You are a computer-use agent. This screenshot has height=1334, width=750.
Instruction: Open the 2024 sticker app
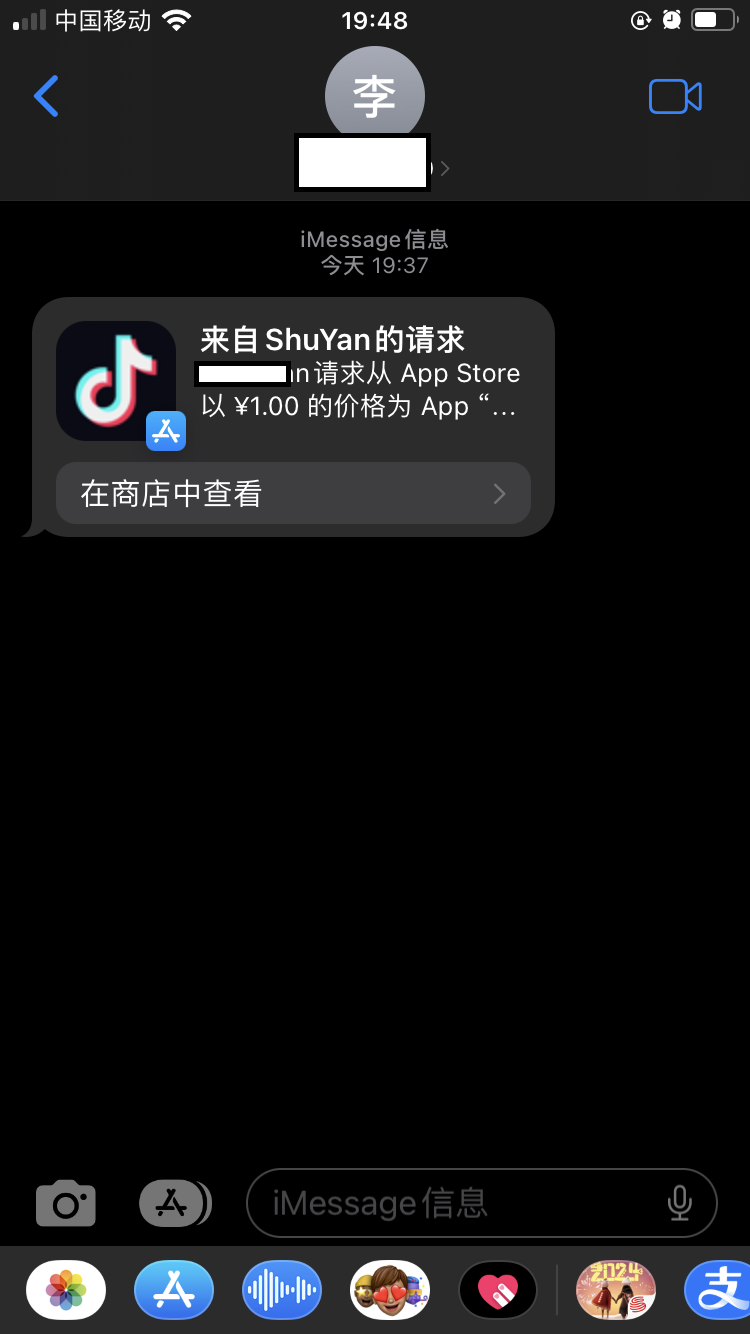click(616, 1290)
